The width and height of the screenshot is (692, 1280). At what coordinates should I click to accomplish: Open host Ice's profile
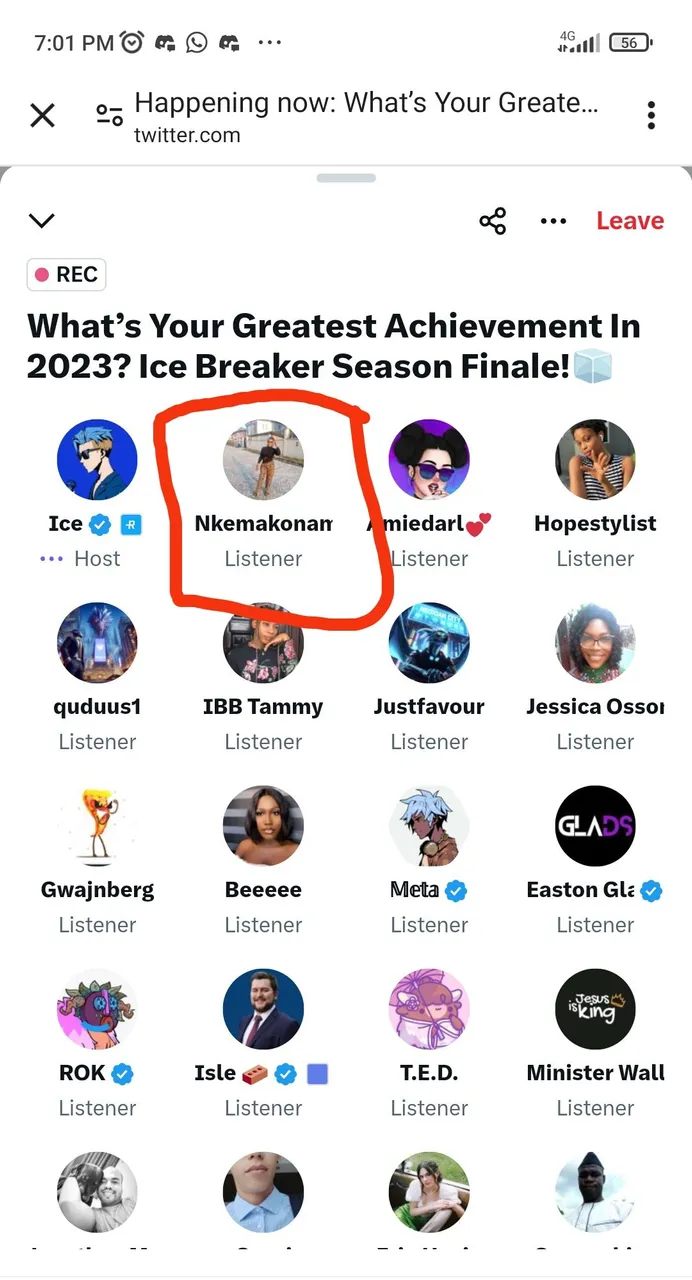point(97,460)
